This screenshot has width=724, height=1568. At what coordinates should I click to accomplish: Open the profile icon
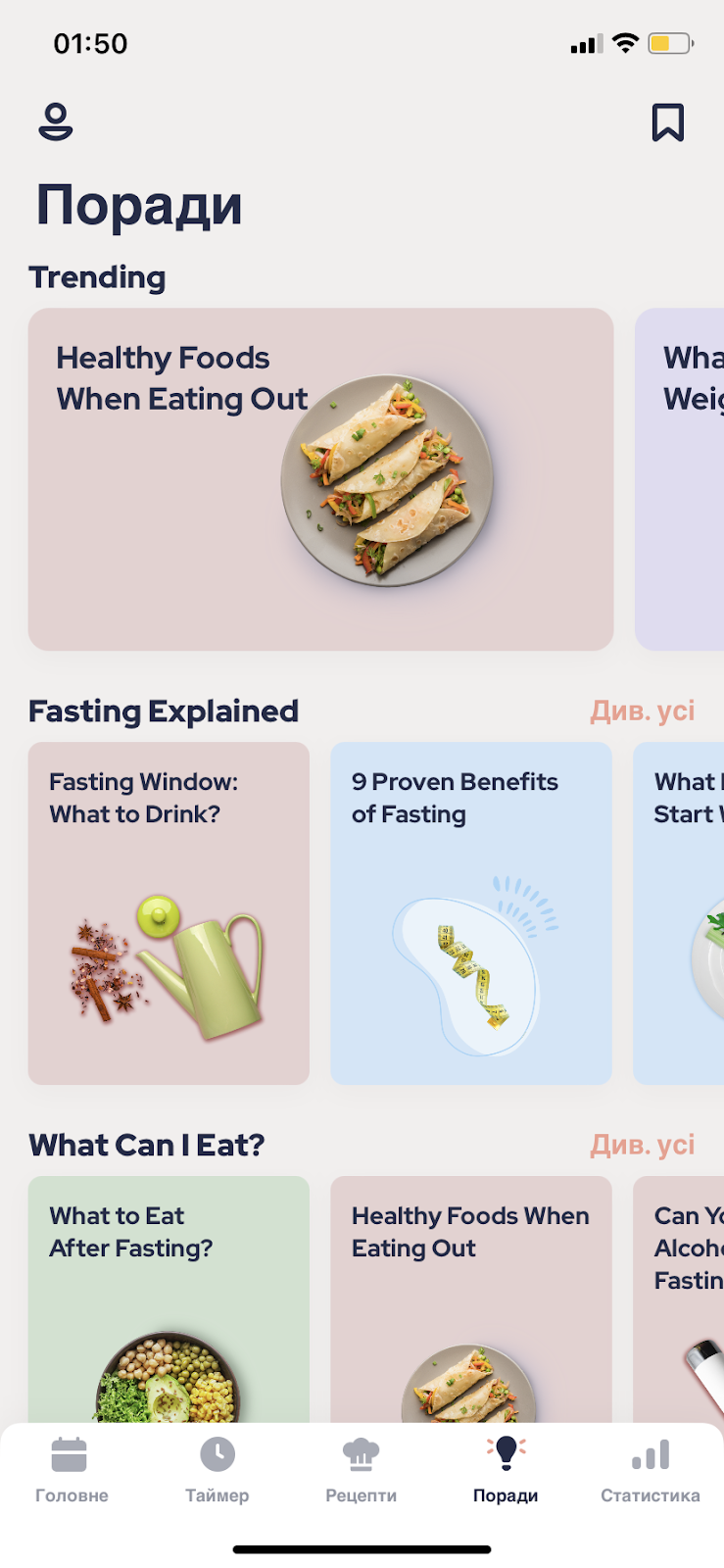(x=56, y=122)
